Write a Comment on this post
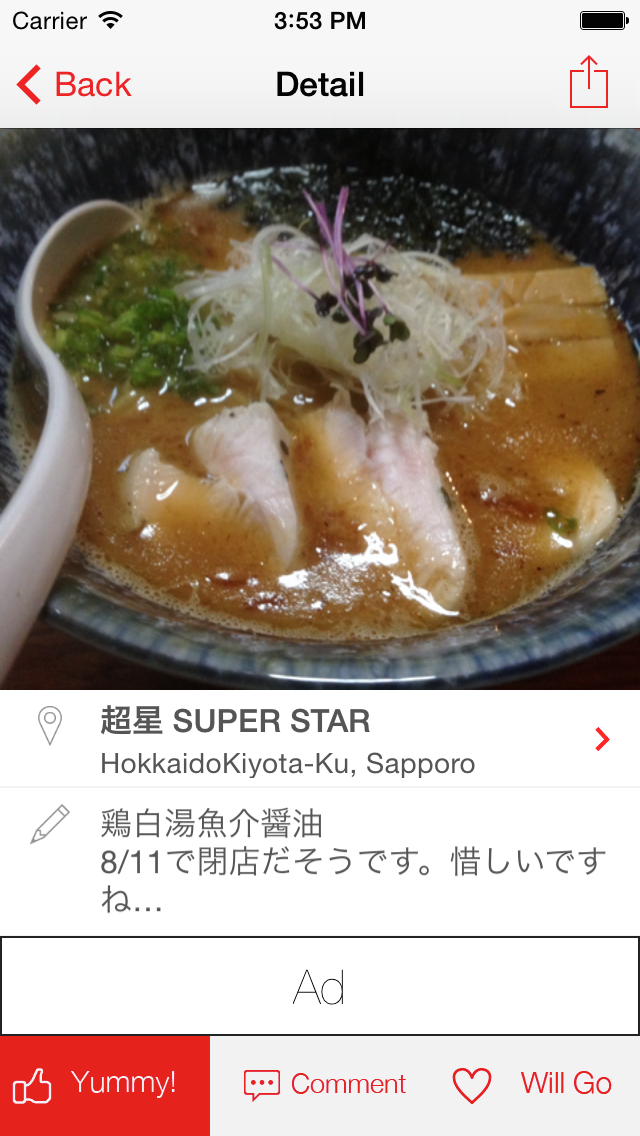Viewport: 640px width, 1136px height. pyautogui.click(x=325, y=1085)
